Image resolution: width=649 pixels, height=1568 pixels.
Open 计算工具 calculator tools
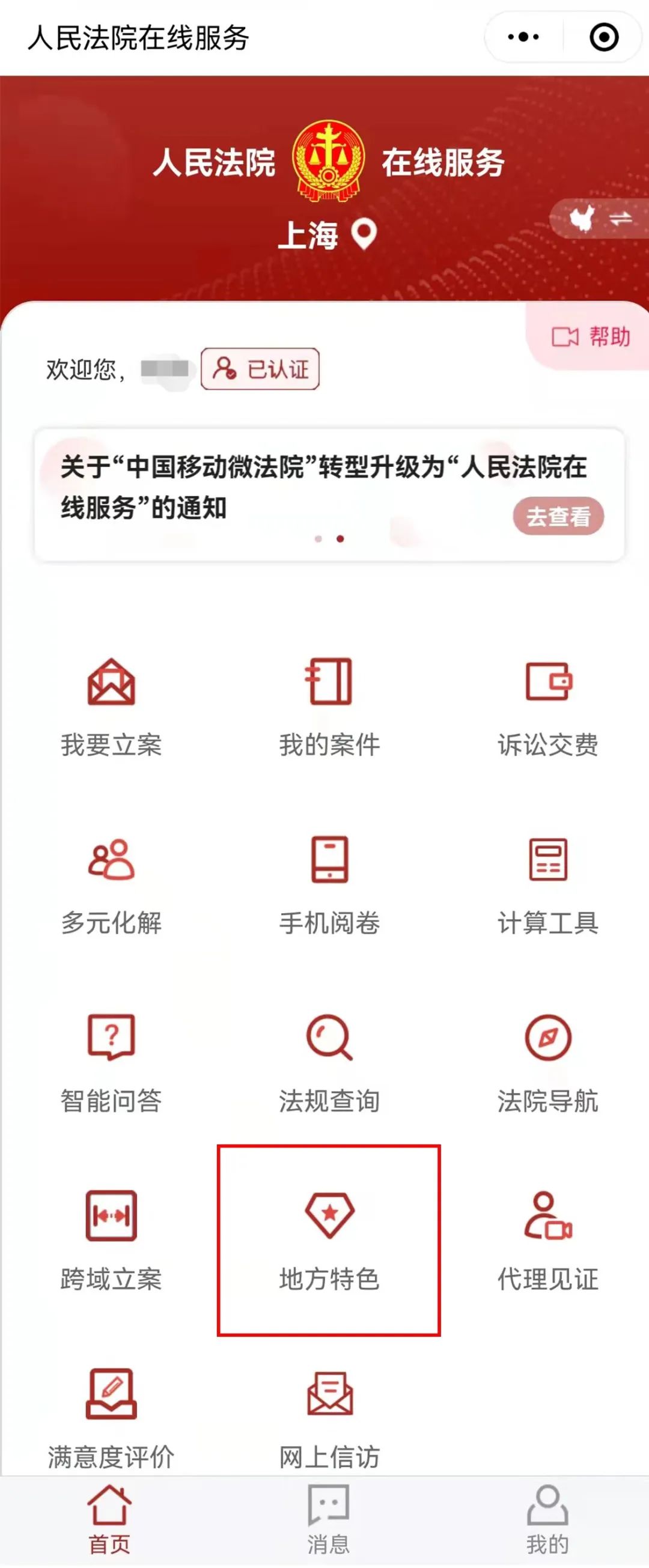tap(547, 886)
